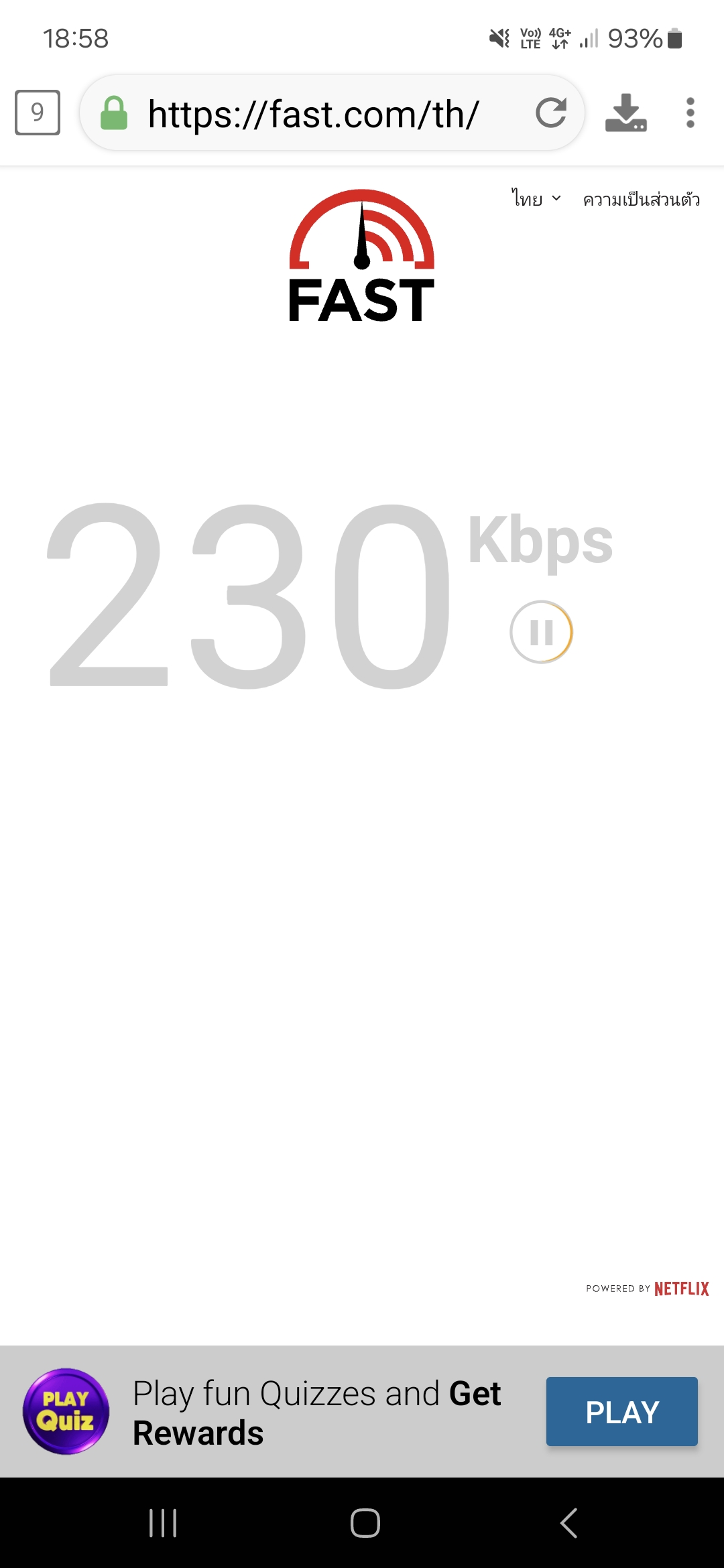Open the ความเป็นส่วนตัว privacy link
Screen dimensions: 724x1568
click(x=642, y=199)
